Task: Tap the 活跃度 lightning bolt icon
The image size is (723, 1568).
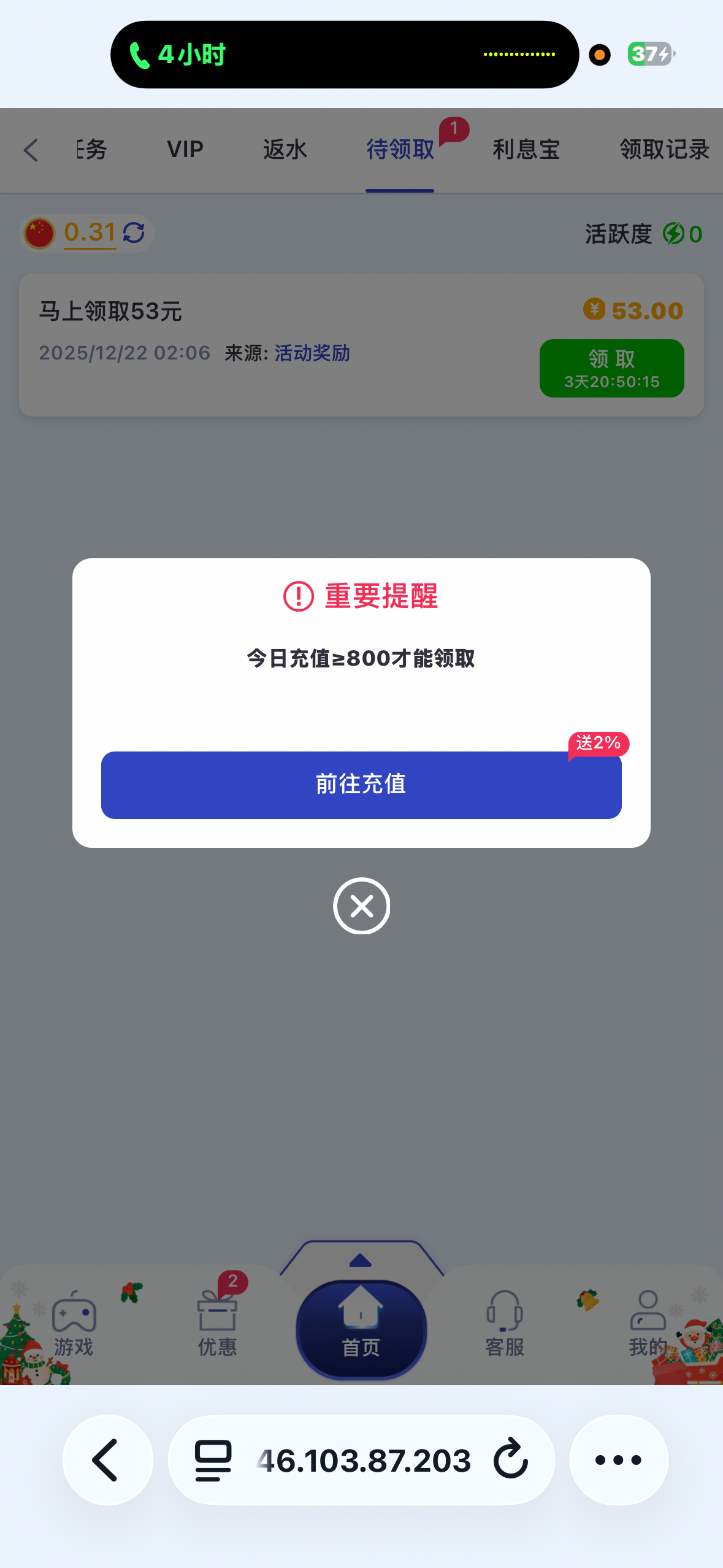Action: [675, 234]
